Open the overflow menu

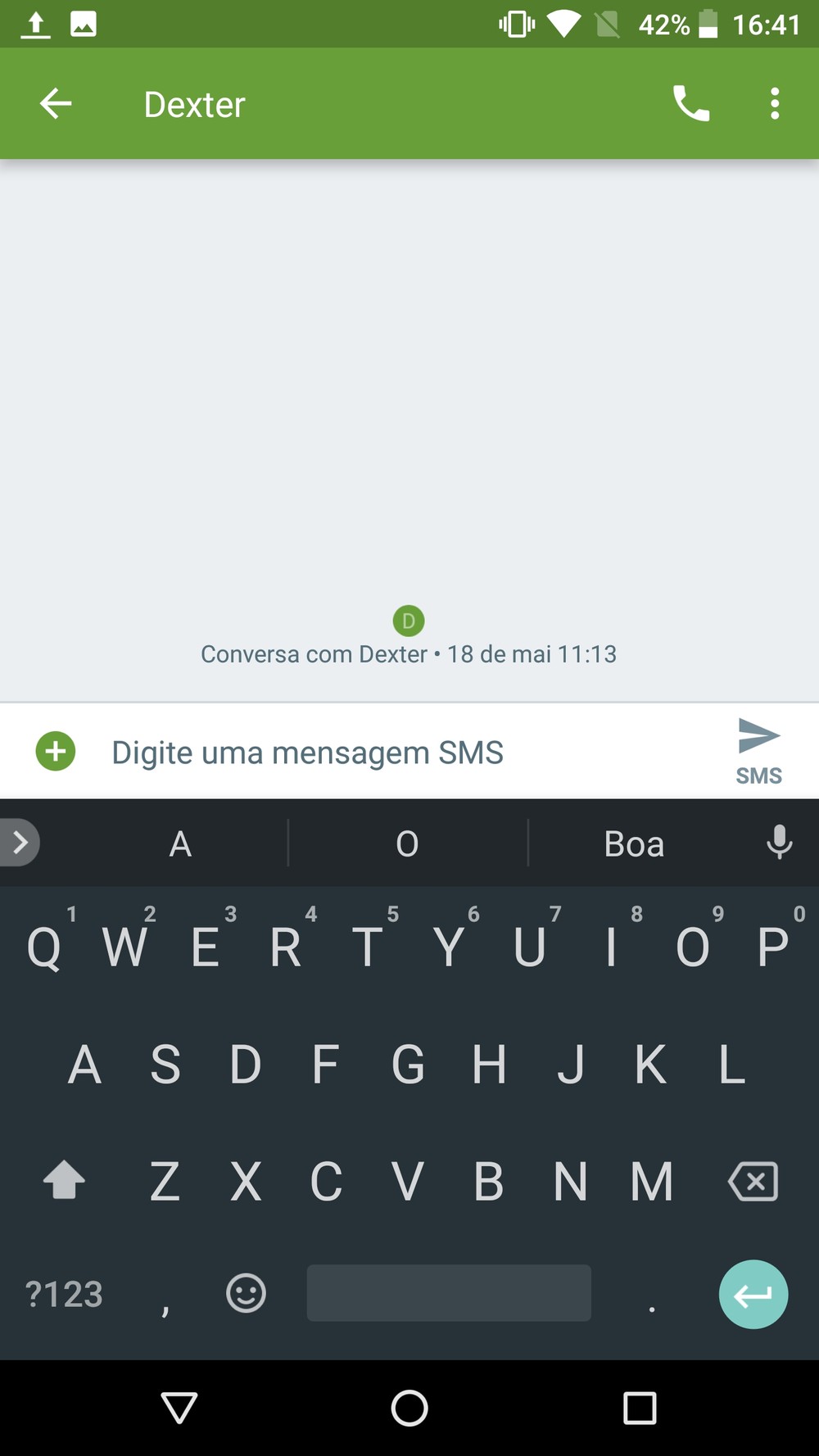click(775, 104)
